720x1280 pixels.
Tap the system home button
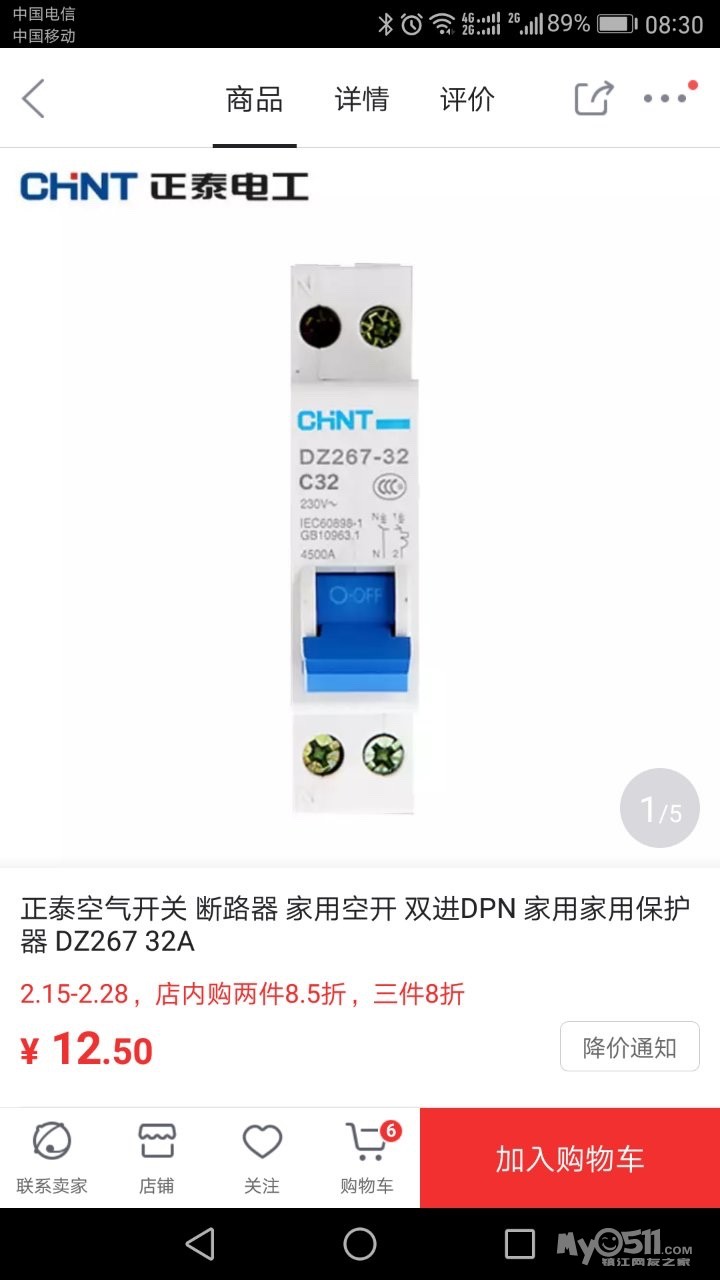(360, 1244)
